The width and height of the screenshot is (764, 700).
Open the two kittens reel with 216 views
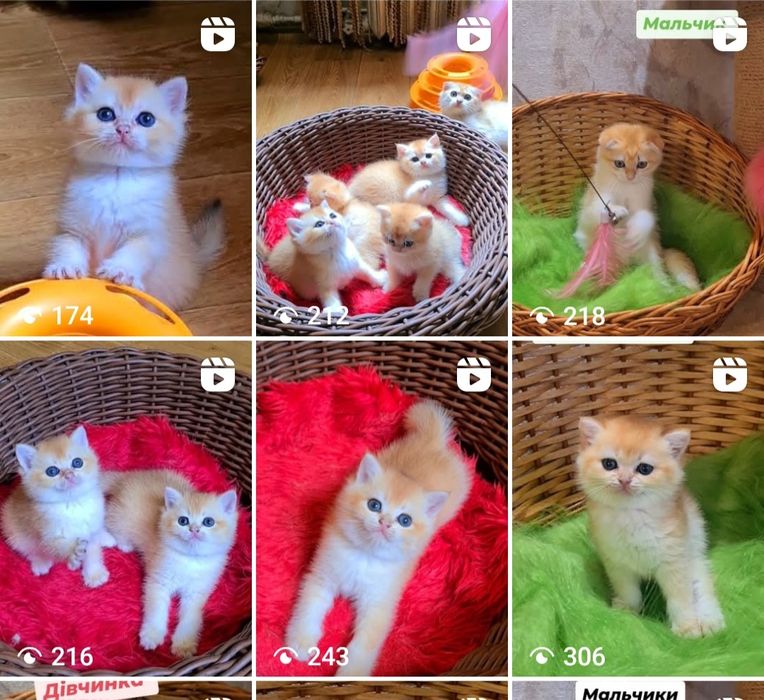(x=125, y=508)
